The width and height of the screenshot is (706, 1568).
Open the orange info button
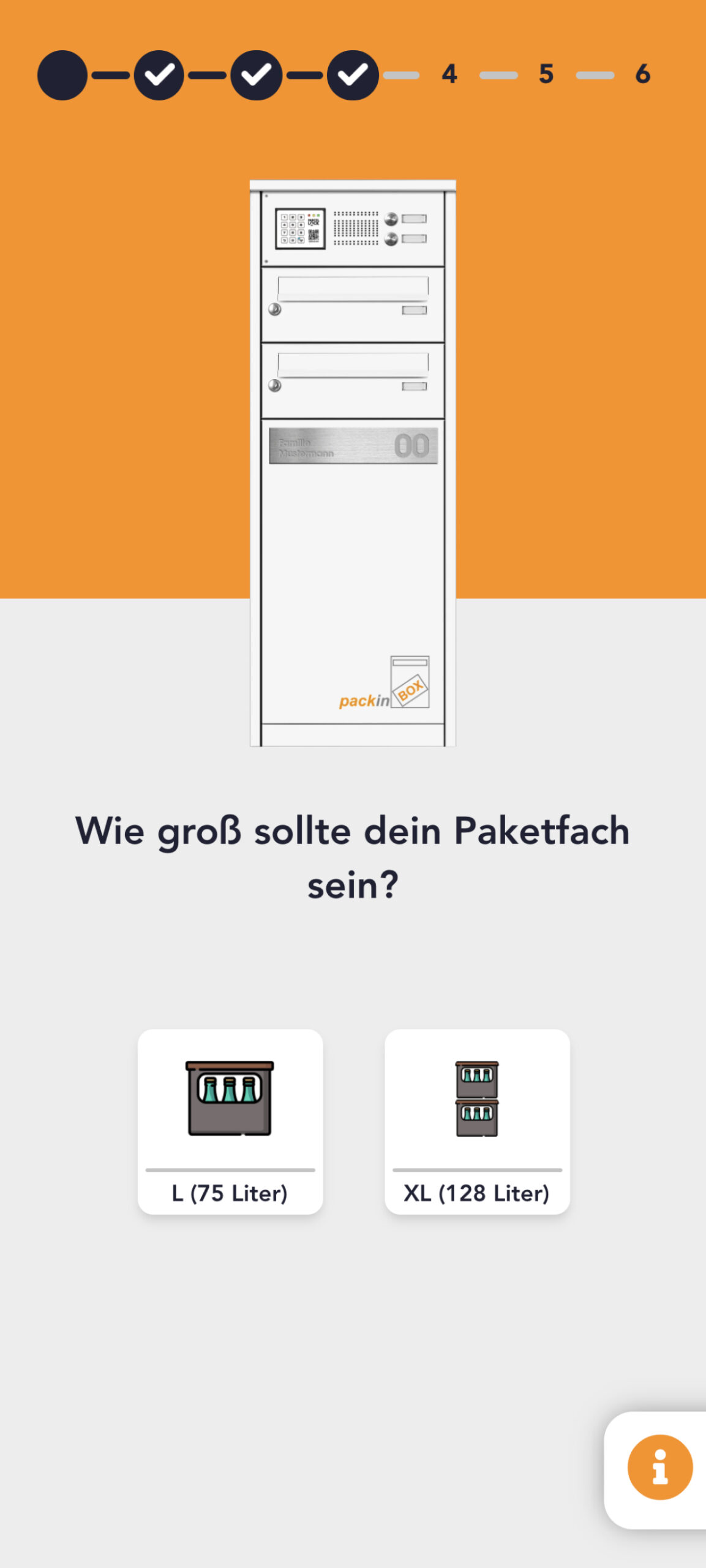[x=659, y=1468]
